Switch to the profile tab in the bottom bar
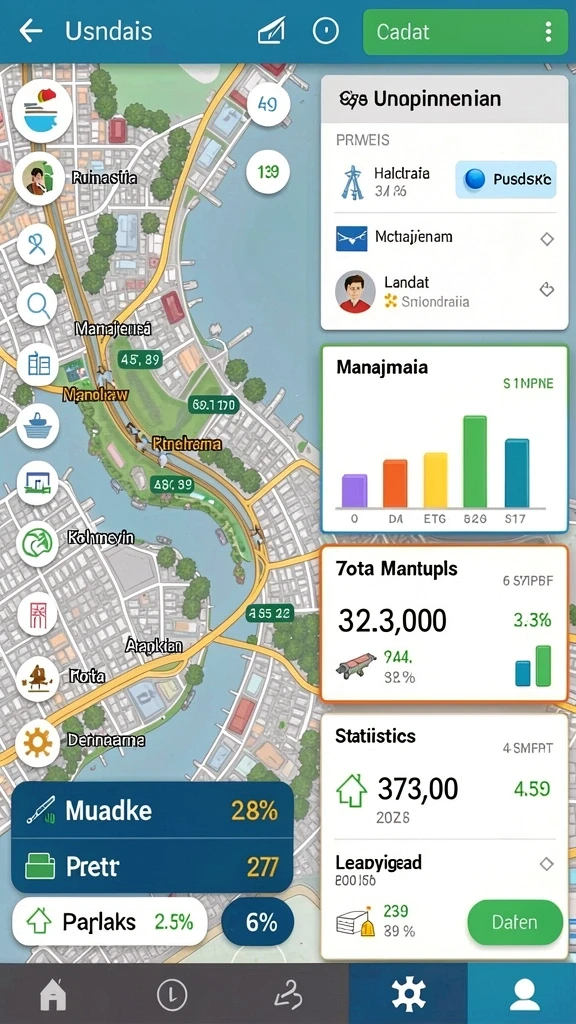Viewport: 576px width, 1024px height. pyautogui.click(x=523, y=994)
